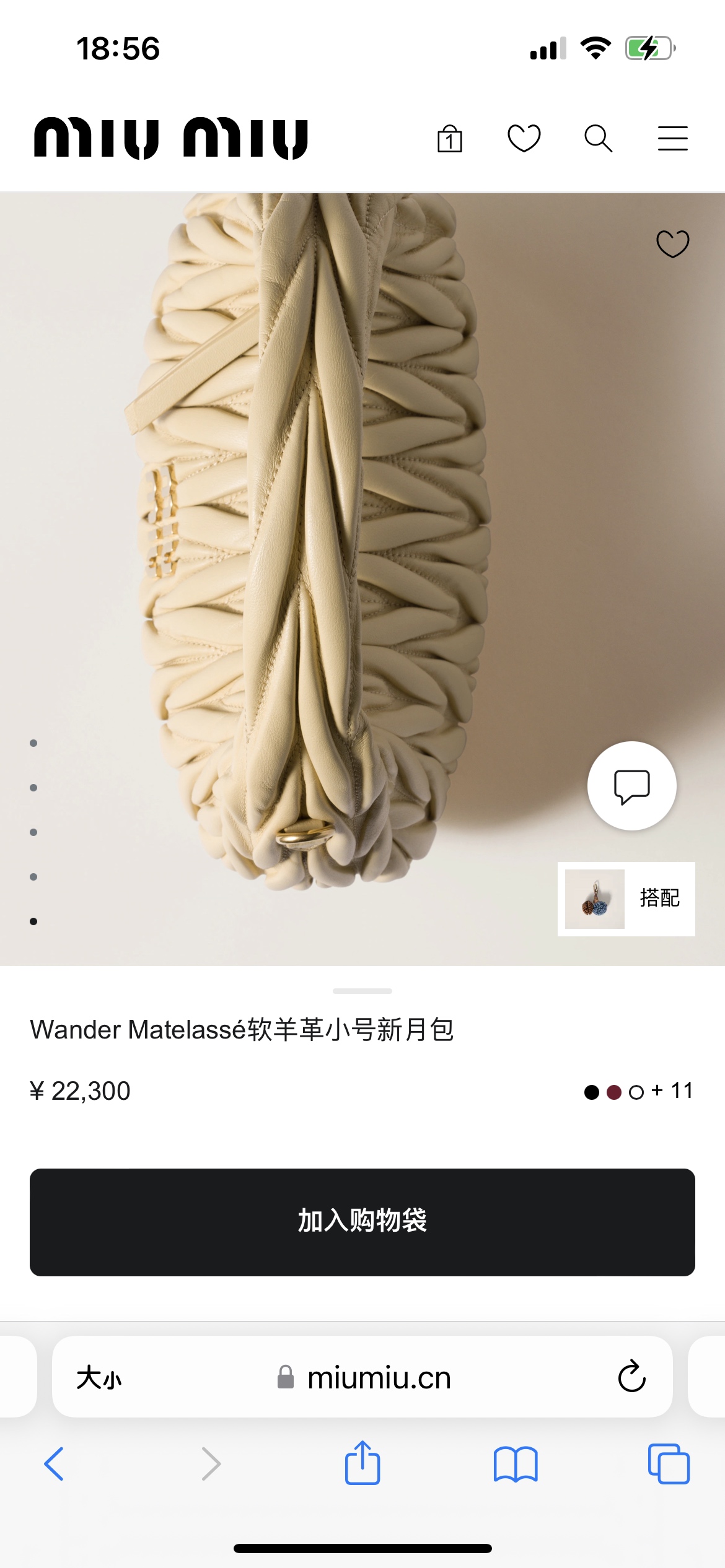Share this page from the Safari toolbar
Viewport: 725px width, 1568px height.
coord(362,1463)
